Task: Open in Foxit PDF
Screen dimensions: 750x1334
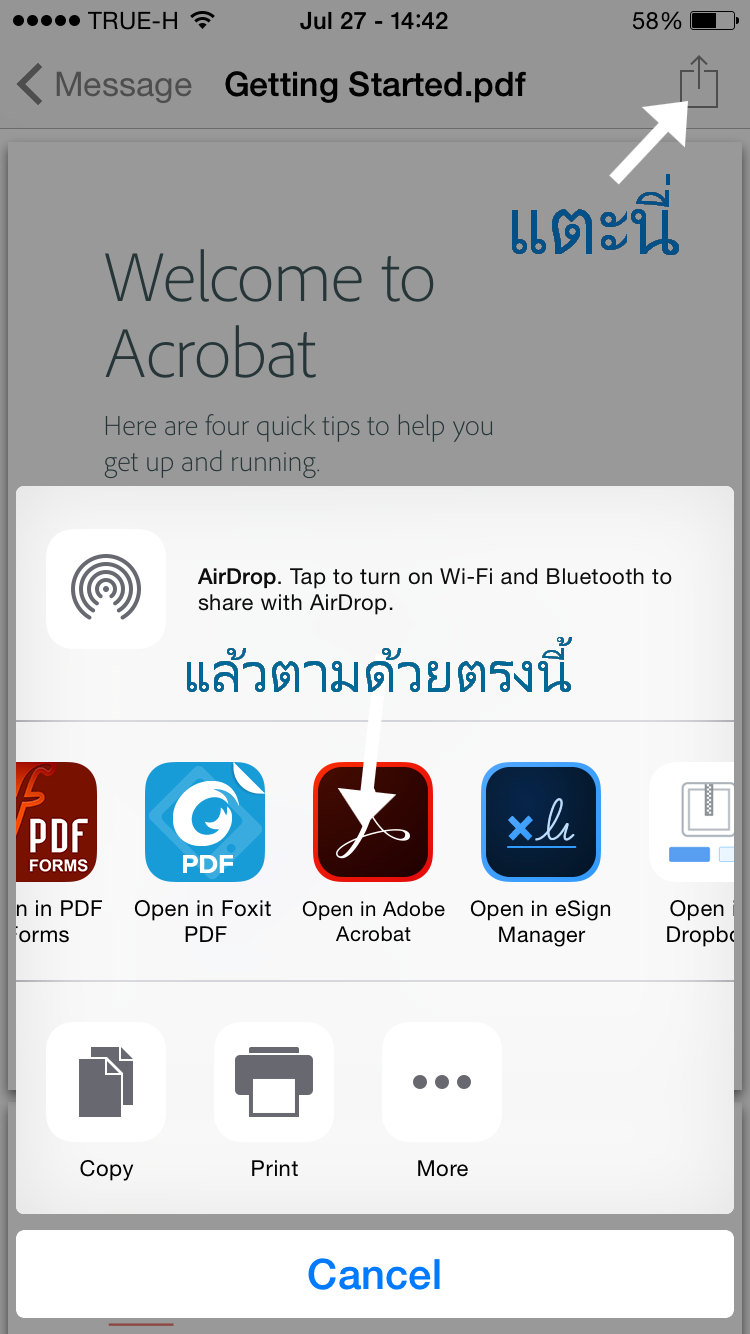Action: click(204, 822)
